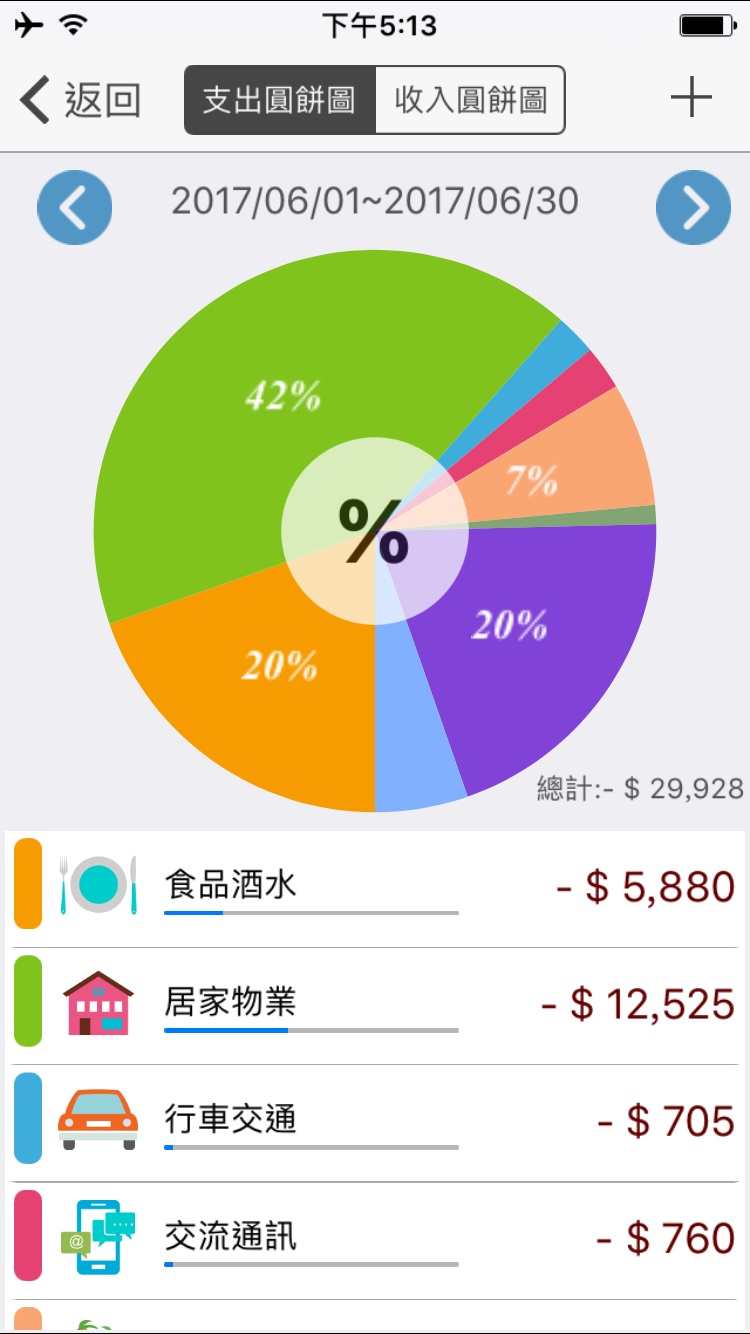
Task: Select the 行車交通 car icon
Action: 97,1120
